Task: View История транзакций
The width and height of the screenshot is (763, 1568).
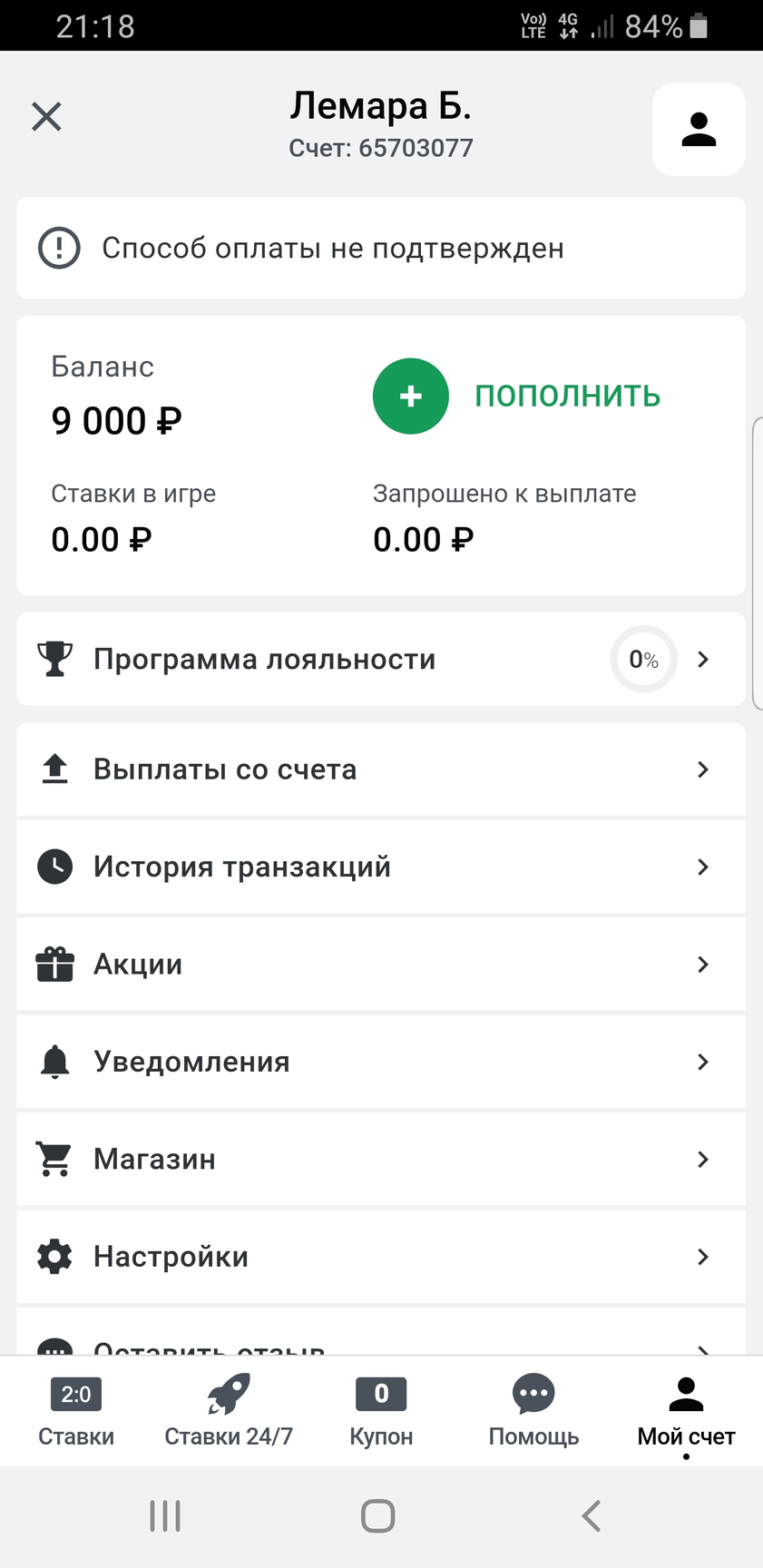Action: (x=381, y=867)
